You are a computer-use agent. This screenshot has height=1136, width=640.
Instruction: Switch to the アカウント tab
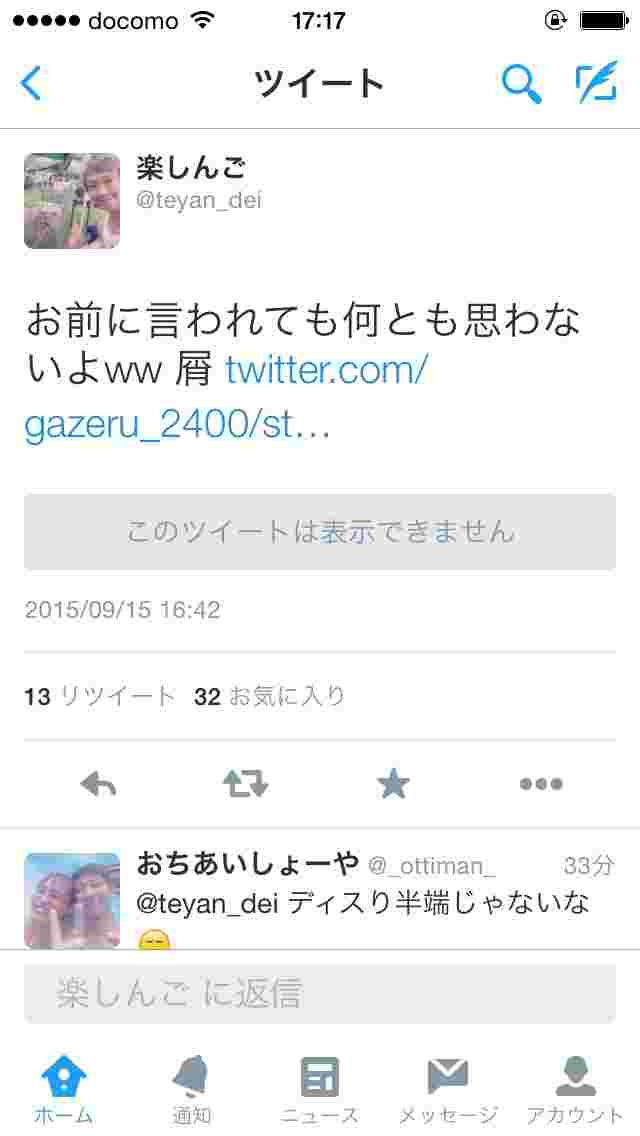point(575,1089)
